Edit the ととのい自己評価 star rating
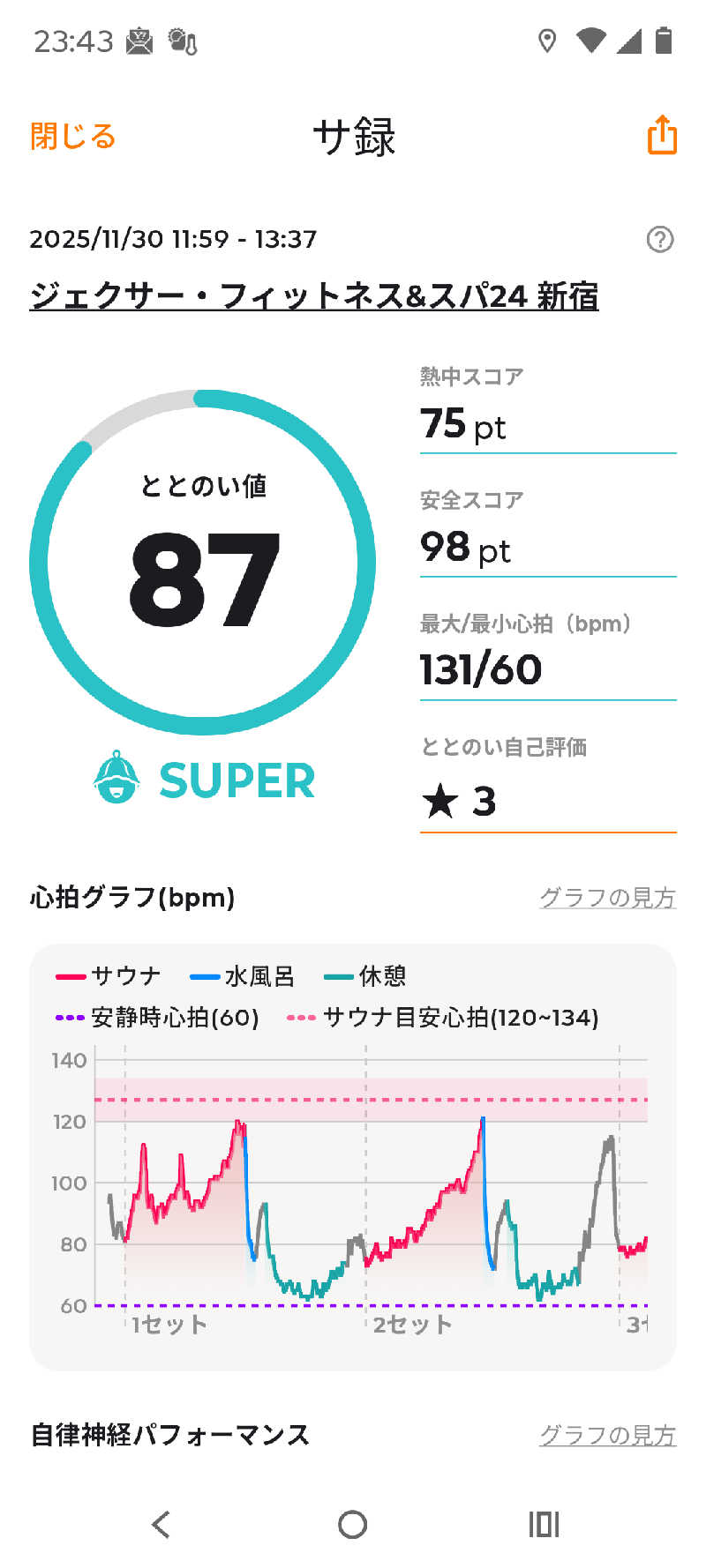Viewport: 706px width, 1568px height. click(547, 801)
